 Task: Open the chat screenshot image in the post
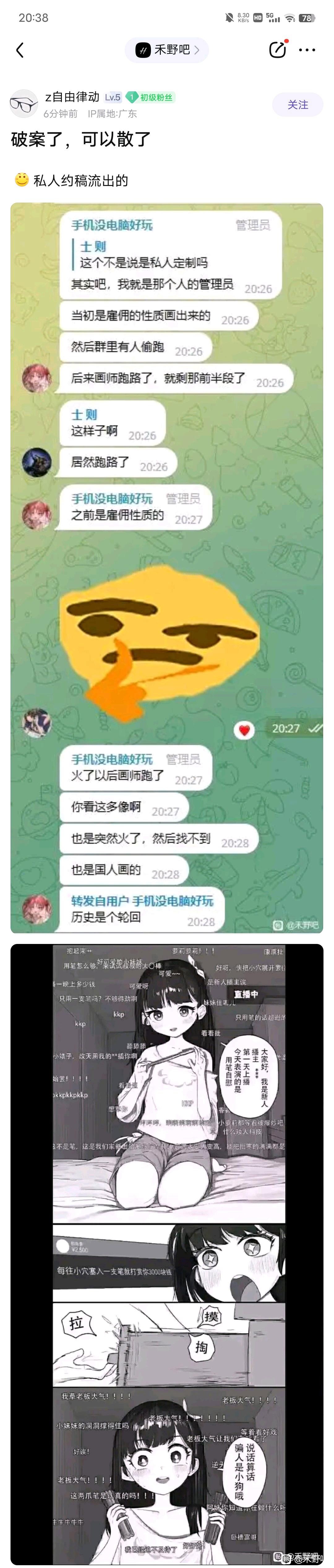pos(167,567)
